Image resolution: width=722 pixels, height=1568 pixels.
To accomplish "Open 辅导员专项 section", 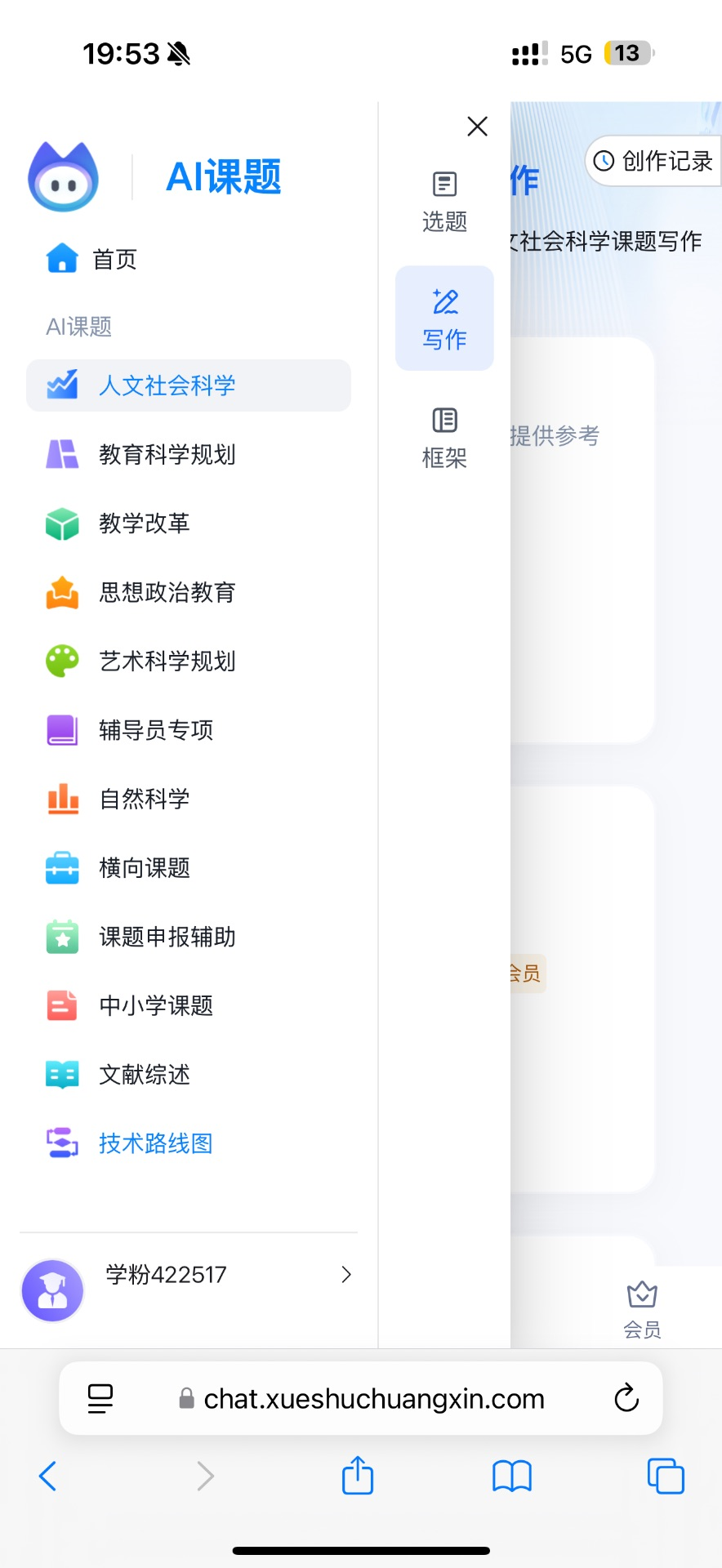I will (x=189, y=730).
